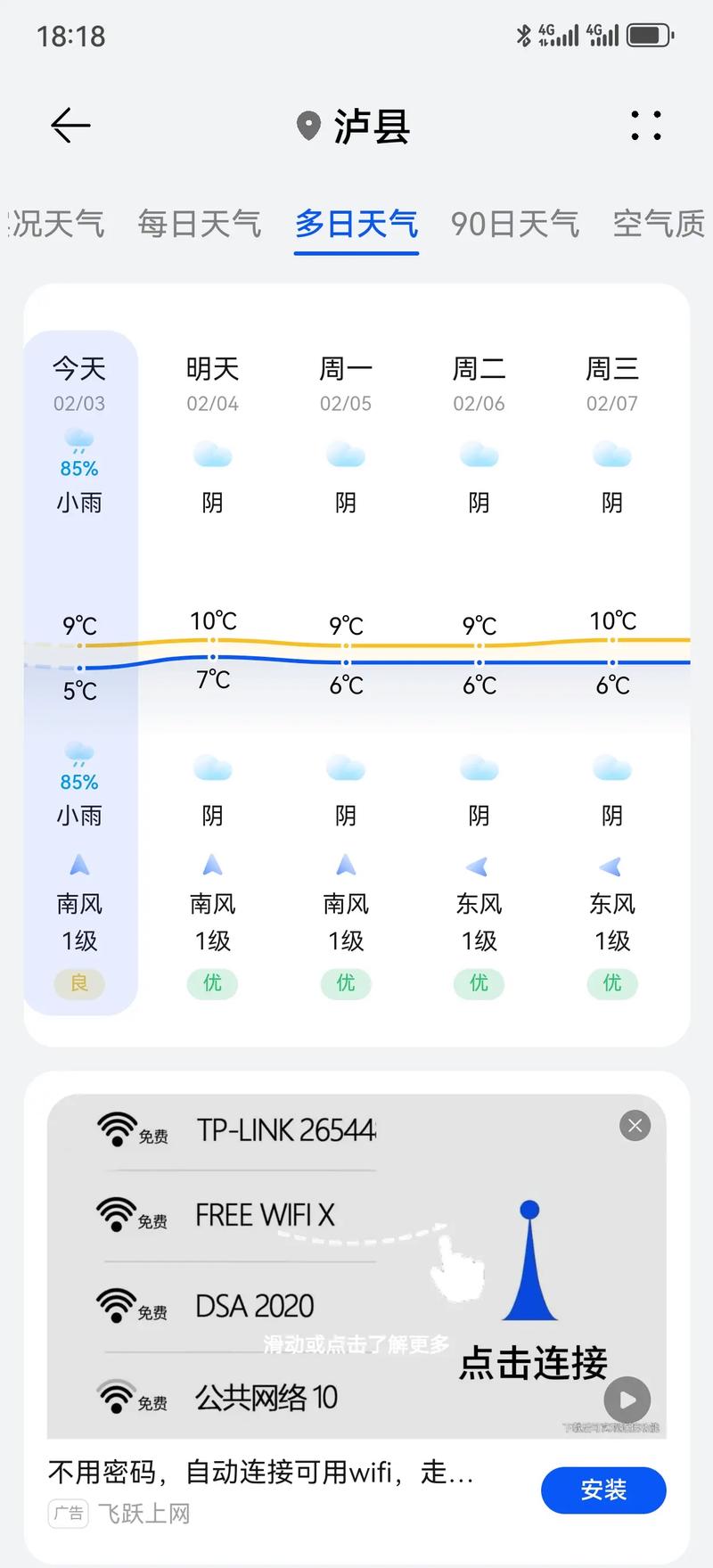713x1568 pixels.
Task: Tap the TP-LINK 26544 Wi-Fi signal icon
Action: pyautogui.click(x=117, y=1128)
